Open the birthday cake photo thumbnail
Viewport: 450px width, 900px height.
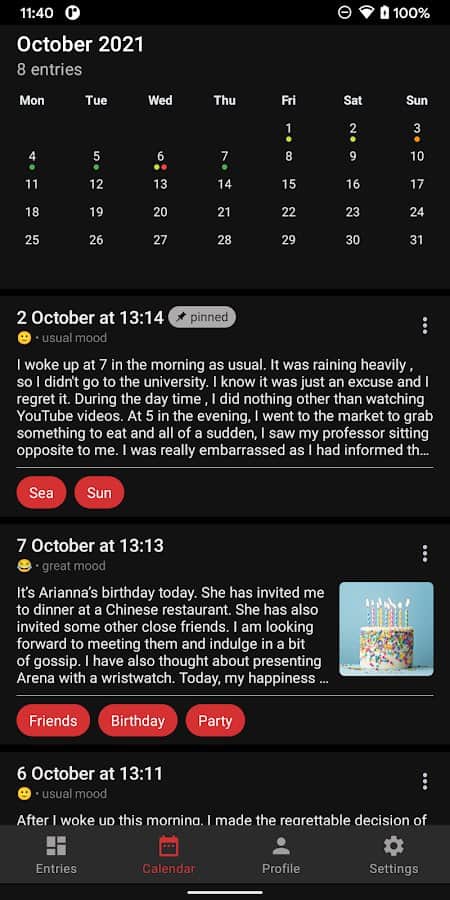point(386,629)
